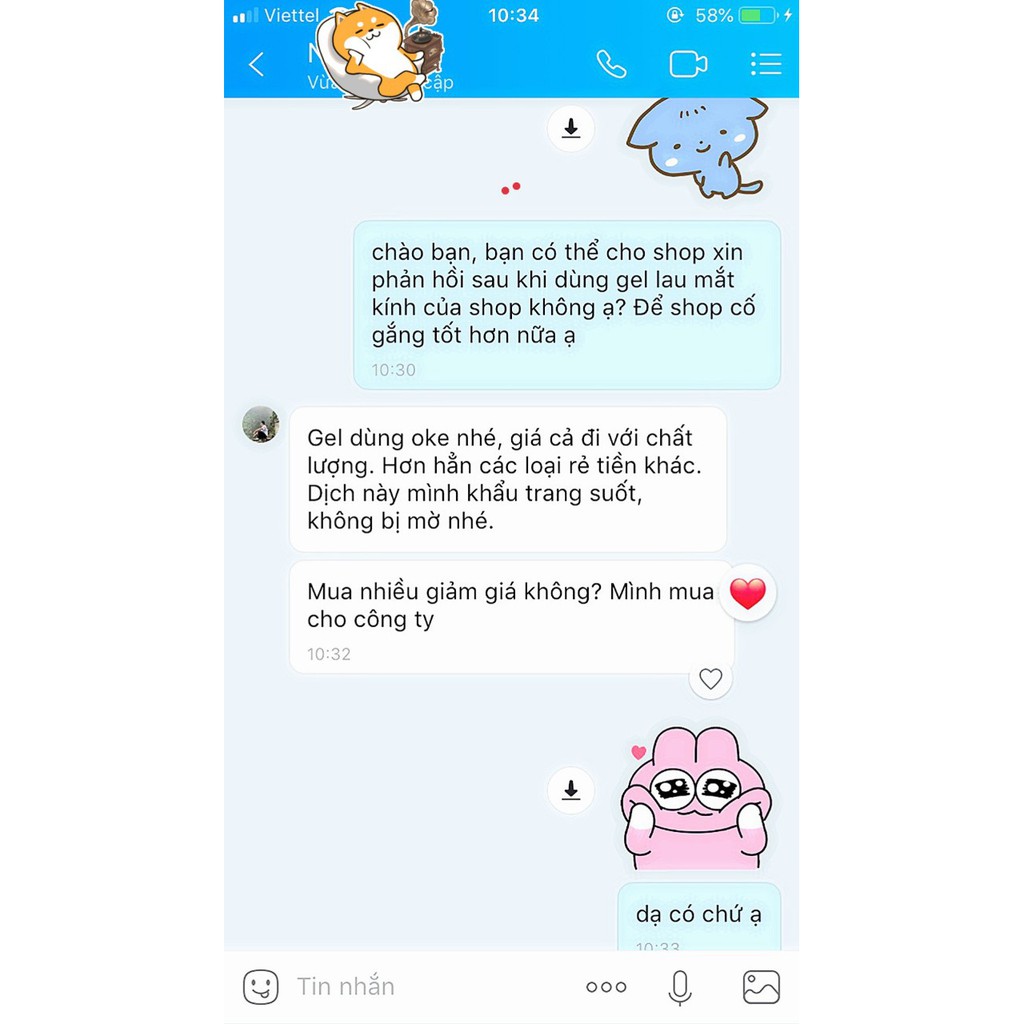Start a voice call

[x=611, y=65]
